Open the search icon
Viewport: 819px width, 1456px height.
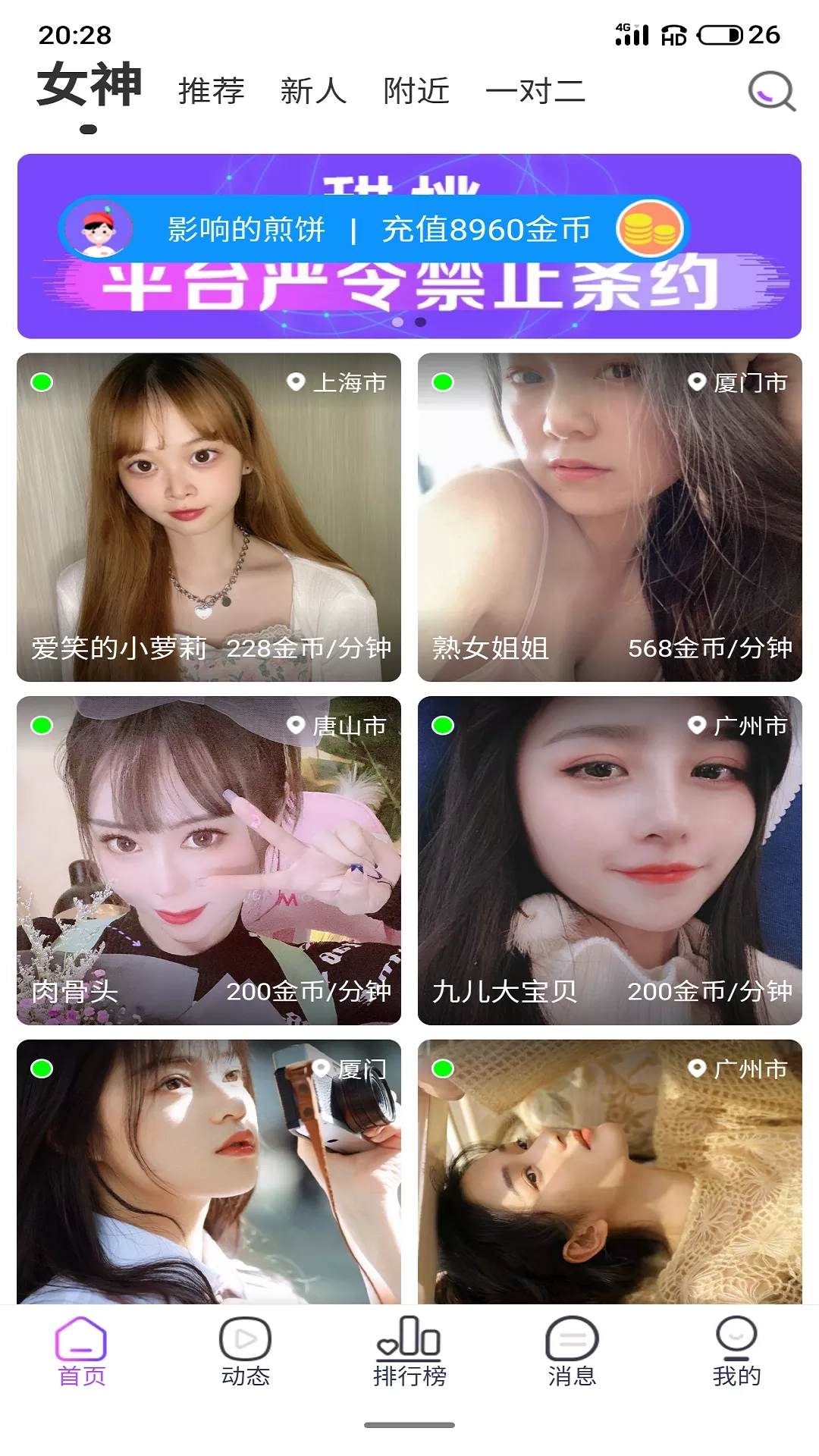tap(771, 91)
